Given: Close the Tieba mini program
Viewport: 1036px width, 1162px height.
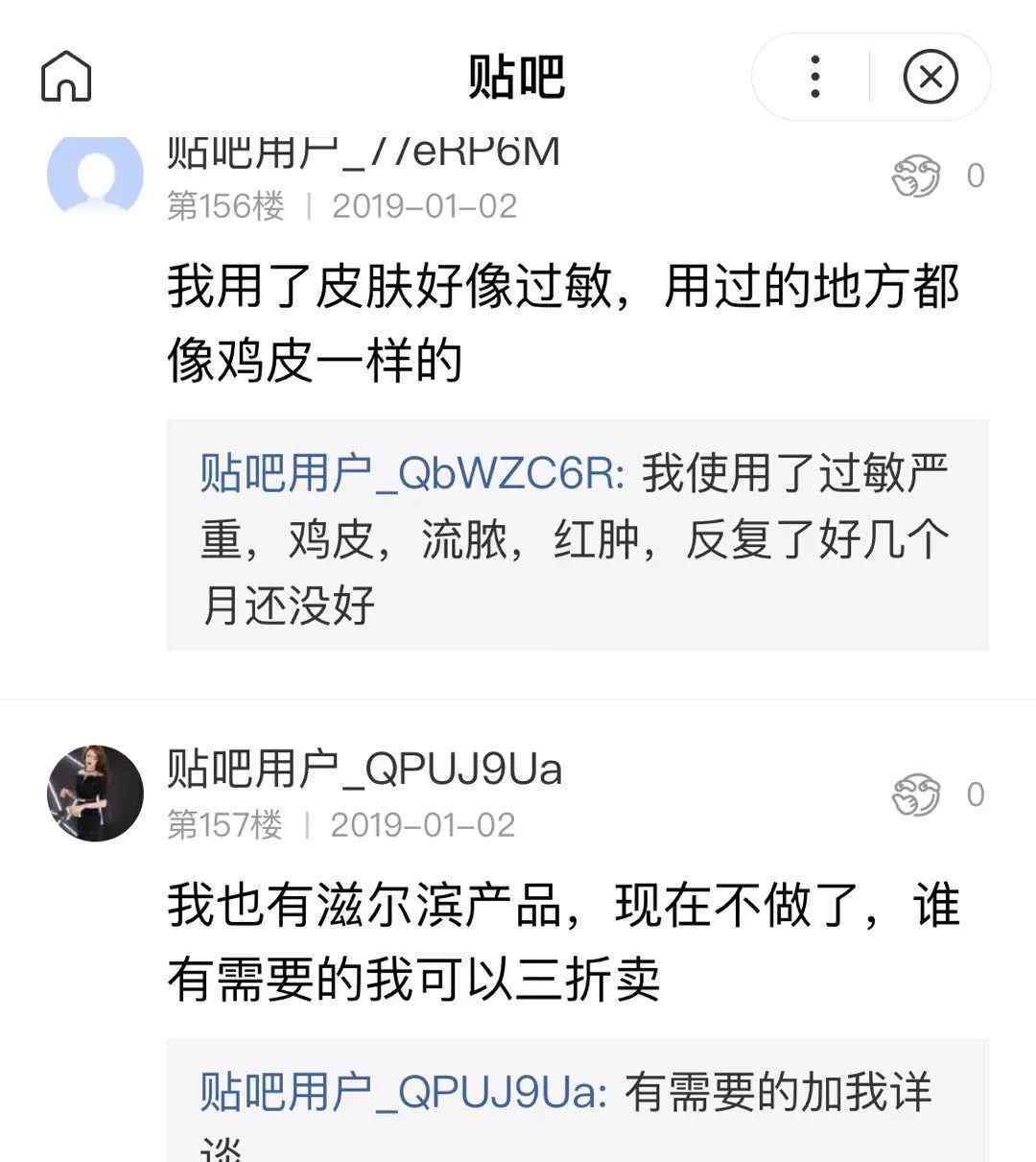Looking at the screenshot, I should tap(930, 77).
